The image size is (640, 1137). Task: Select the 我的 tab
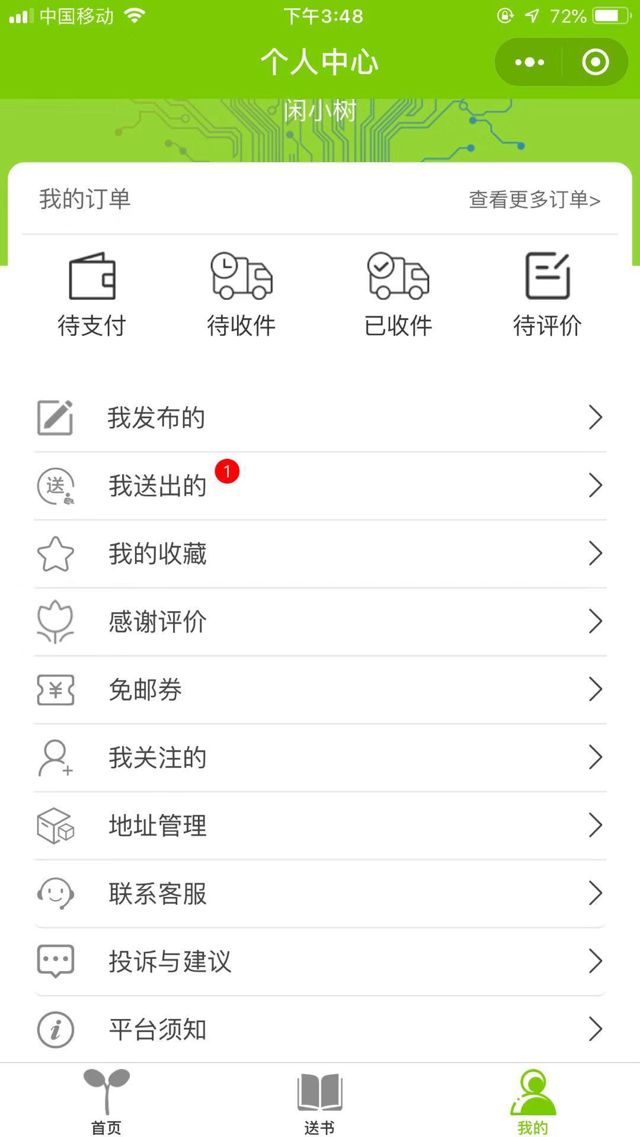[533, 1101]
